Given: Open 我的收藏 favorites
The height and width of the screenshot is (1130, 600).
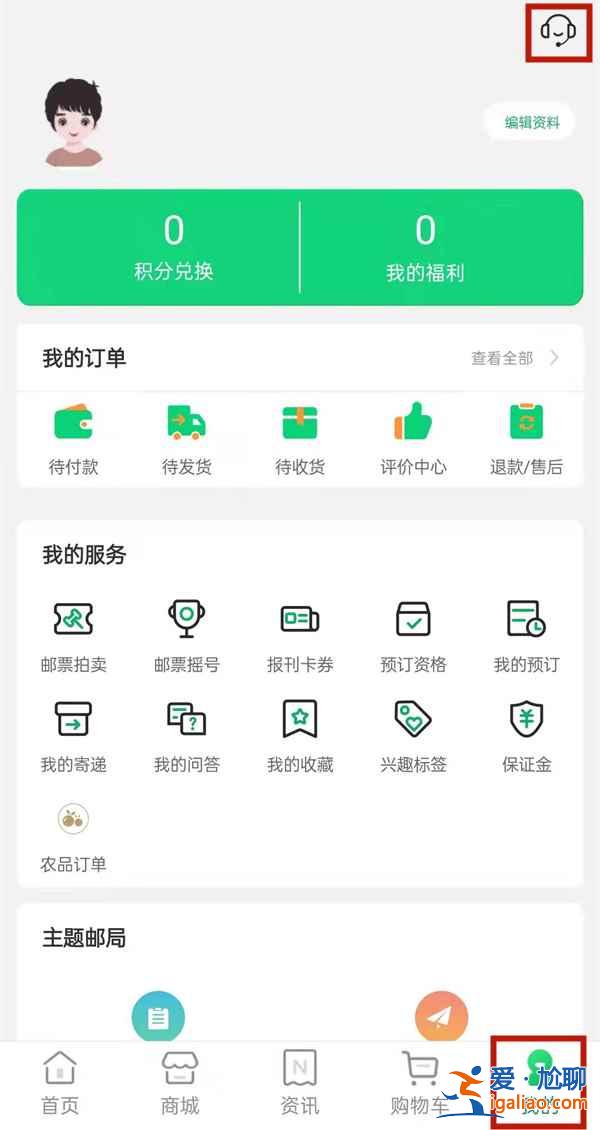Looking at the screenshot, I should click(x=299, y=735).
